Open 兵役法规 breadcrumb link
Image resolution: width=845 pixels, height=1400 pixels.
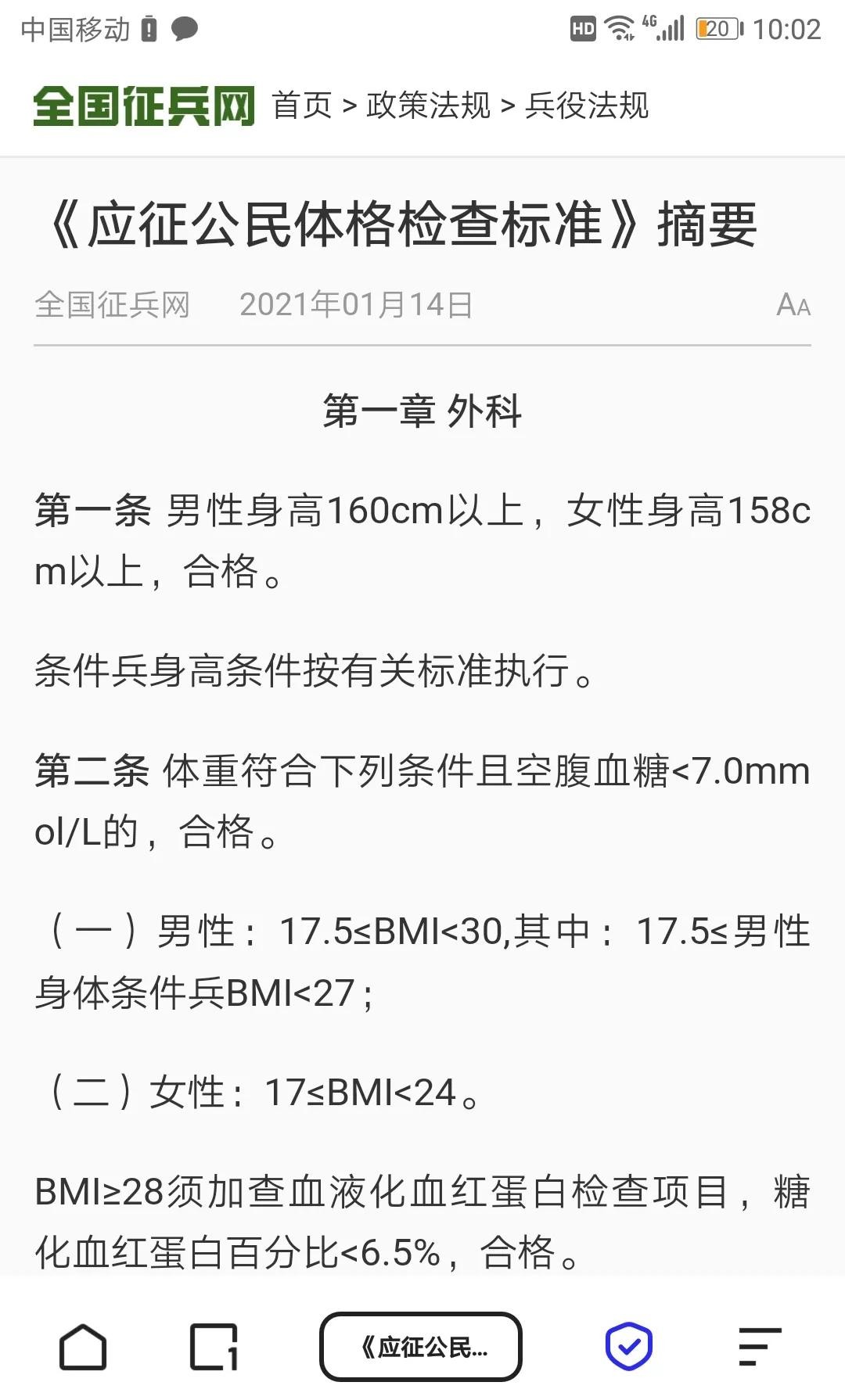pyautogui.click(x=587, y=106)
